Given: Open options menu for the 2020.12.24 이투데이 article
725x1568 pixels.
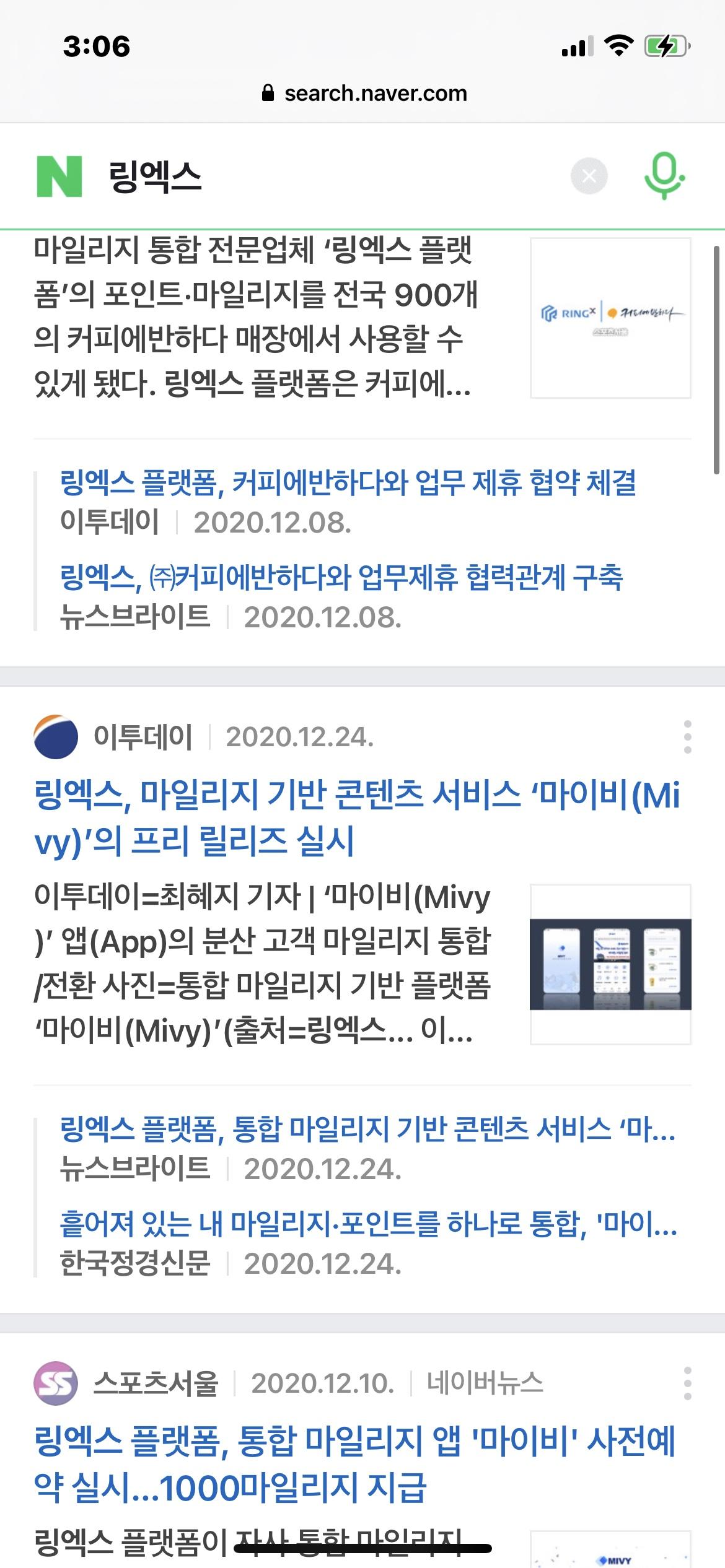Looking at the screenshot, I should (x=687, y=737).
